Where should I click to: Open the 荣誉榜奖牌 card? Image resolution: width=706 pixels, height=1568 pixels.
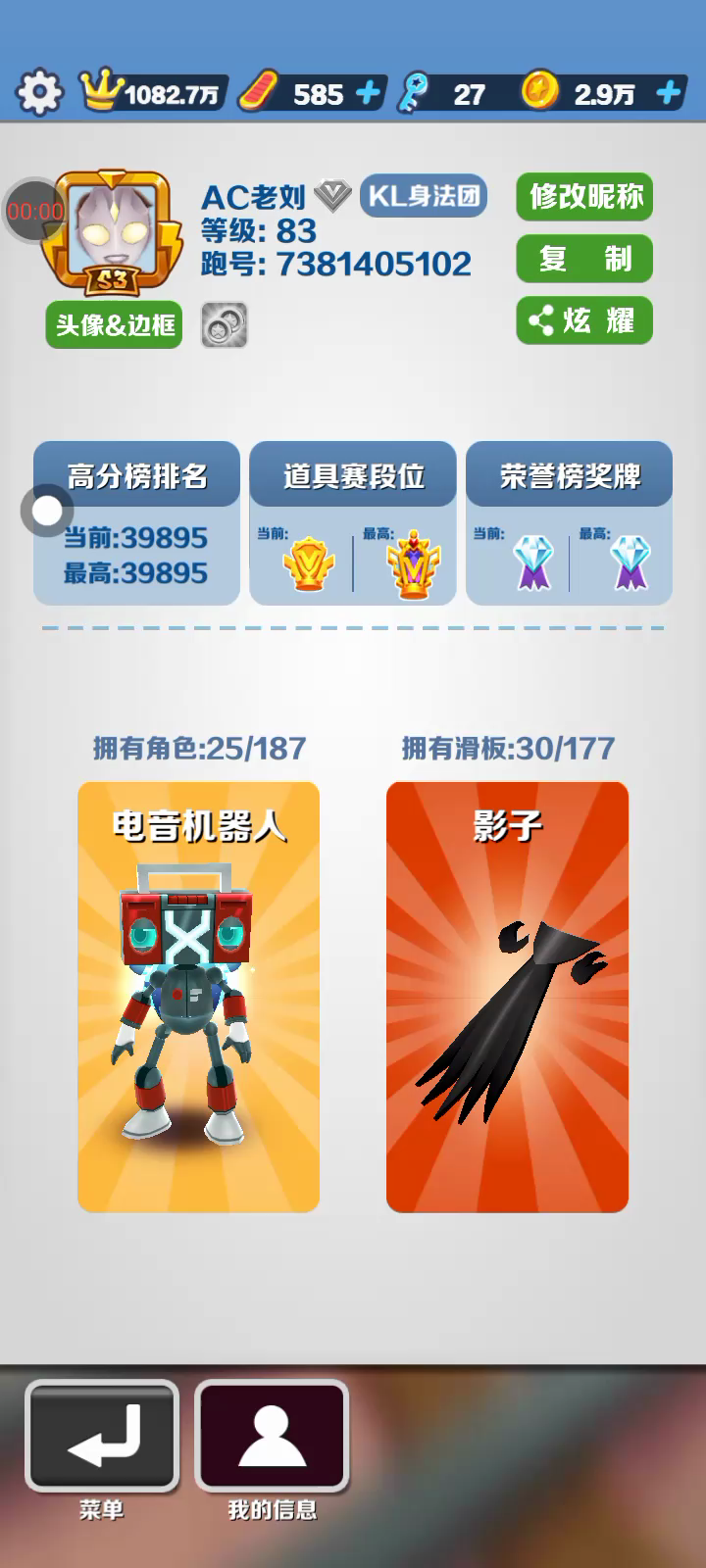(569, 523)
